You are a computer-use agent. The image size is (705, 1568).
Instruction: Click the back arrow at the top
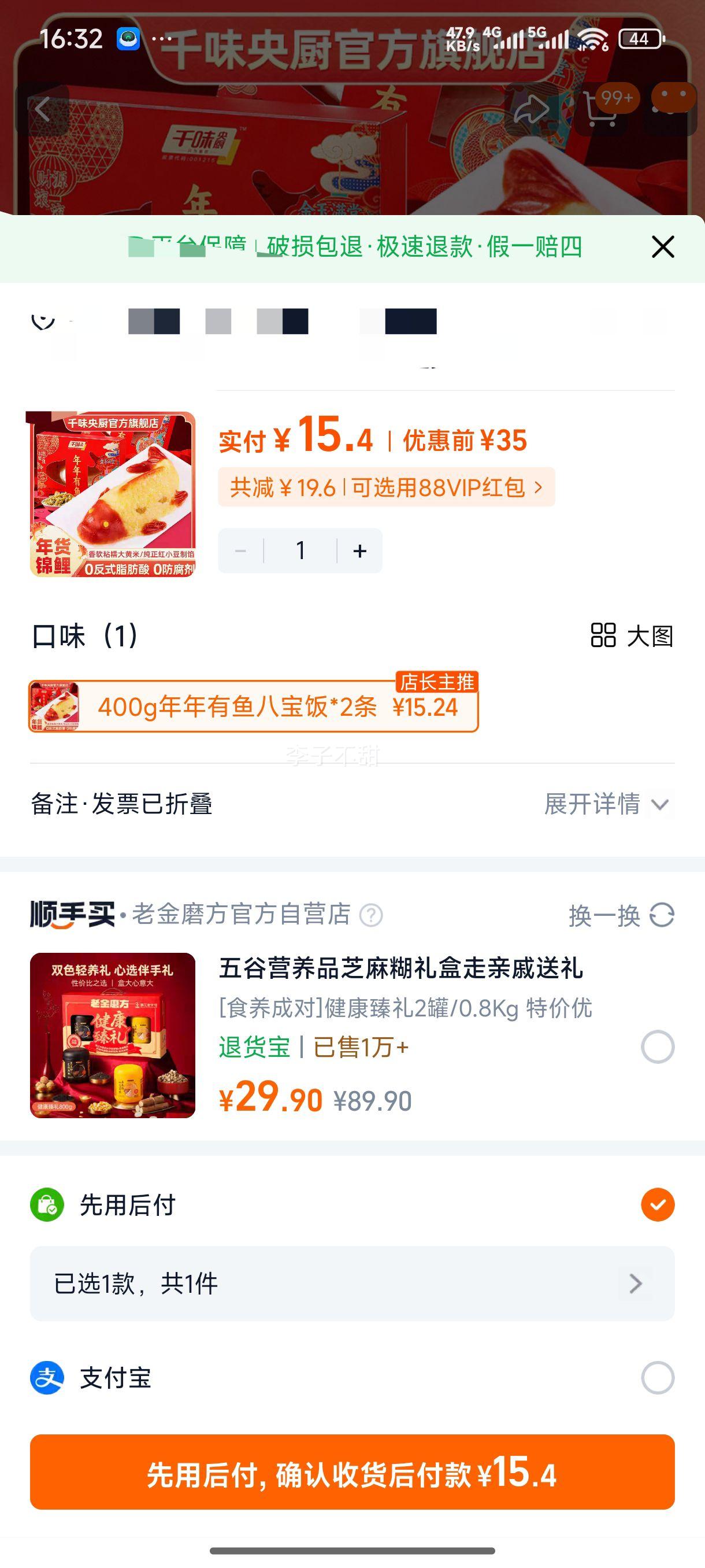[x=43, y=108]
